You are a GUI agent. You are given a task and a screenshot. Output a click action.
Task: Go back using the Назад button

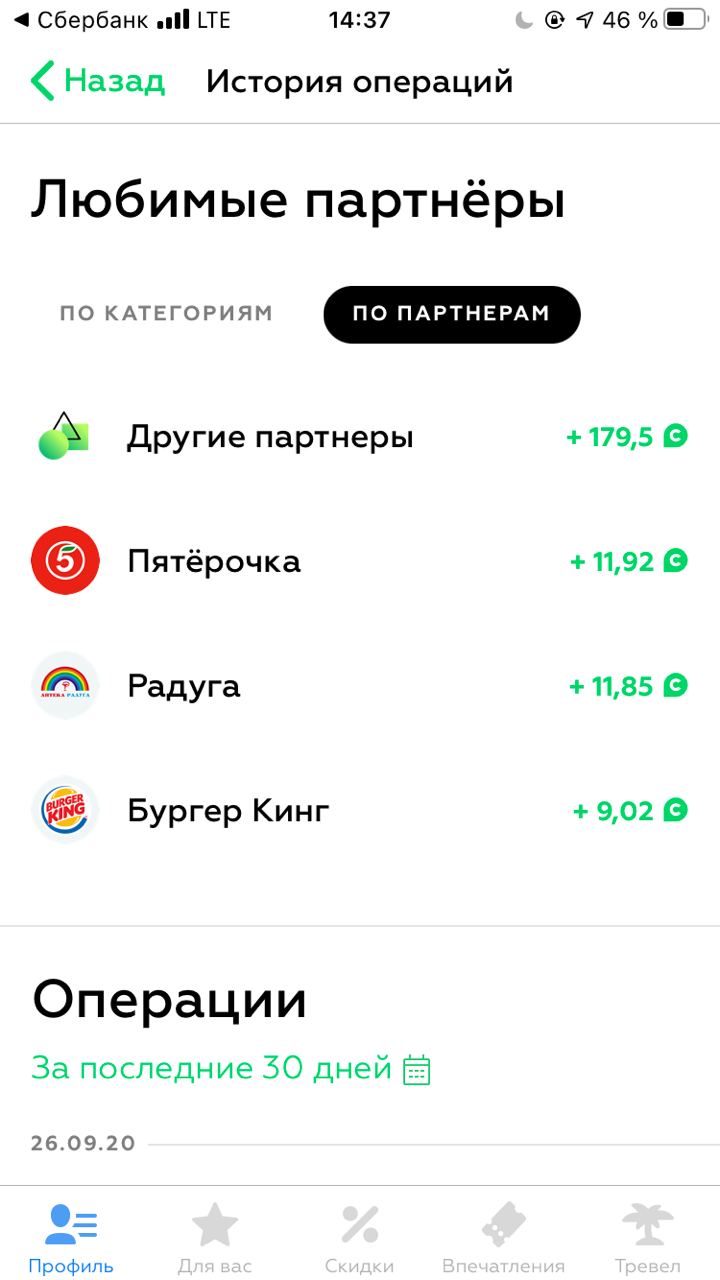[97, 81]
